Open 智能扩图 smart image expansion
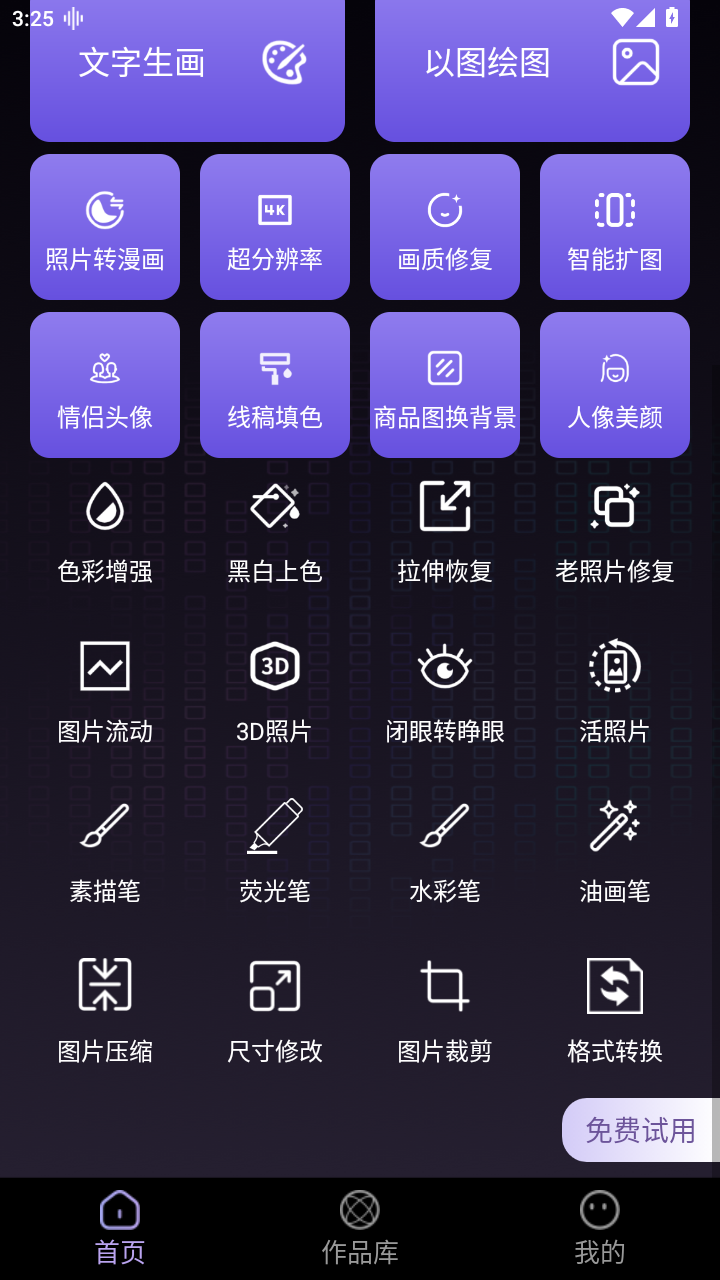This screenshot has width=720, height=1280. click(x=615, y=227)
